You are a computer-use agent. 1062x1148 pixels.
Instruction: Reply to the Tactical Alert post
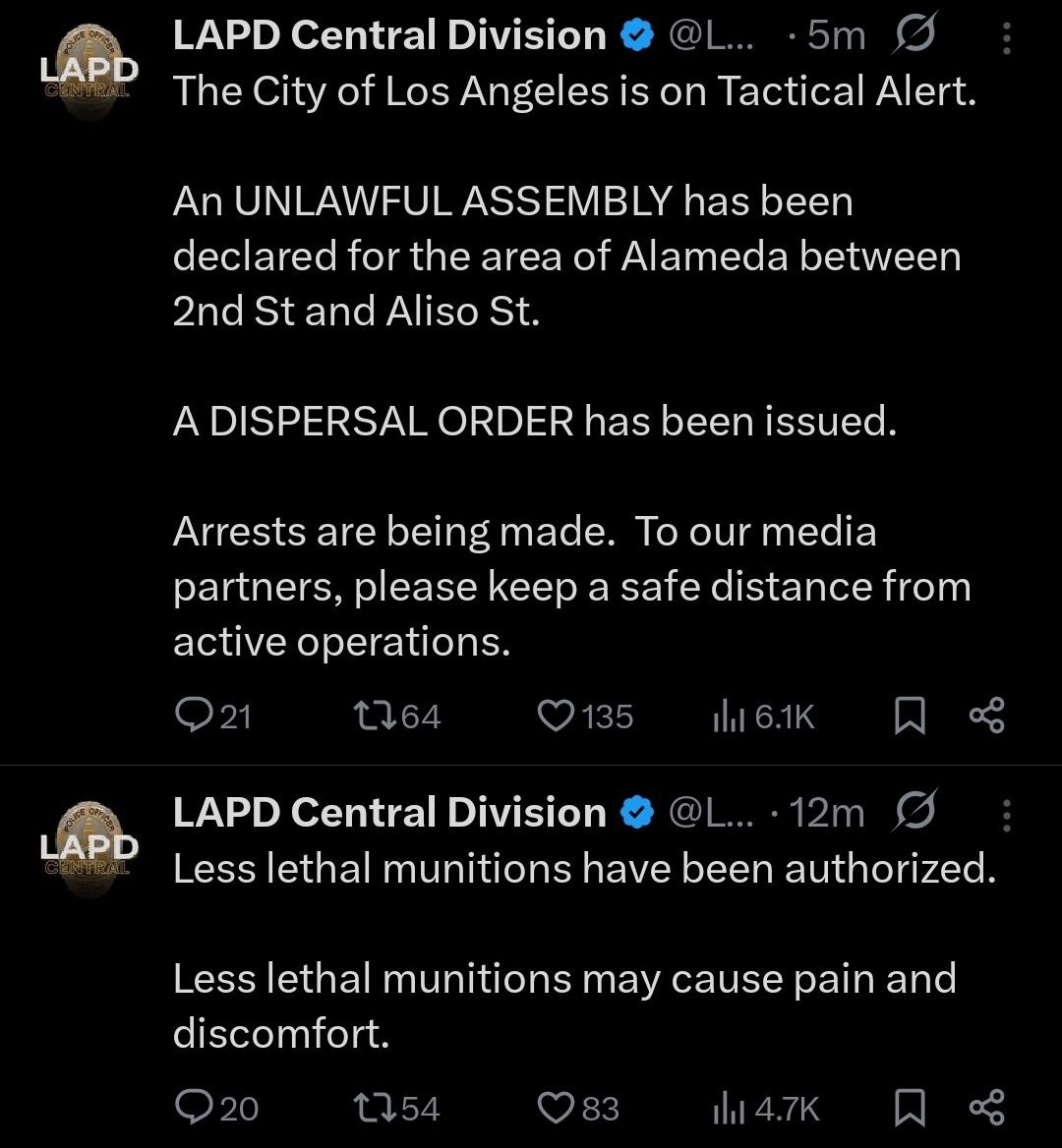(x=188, y=717)
